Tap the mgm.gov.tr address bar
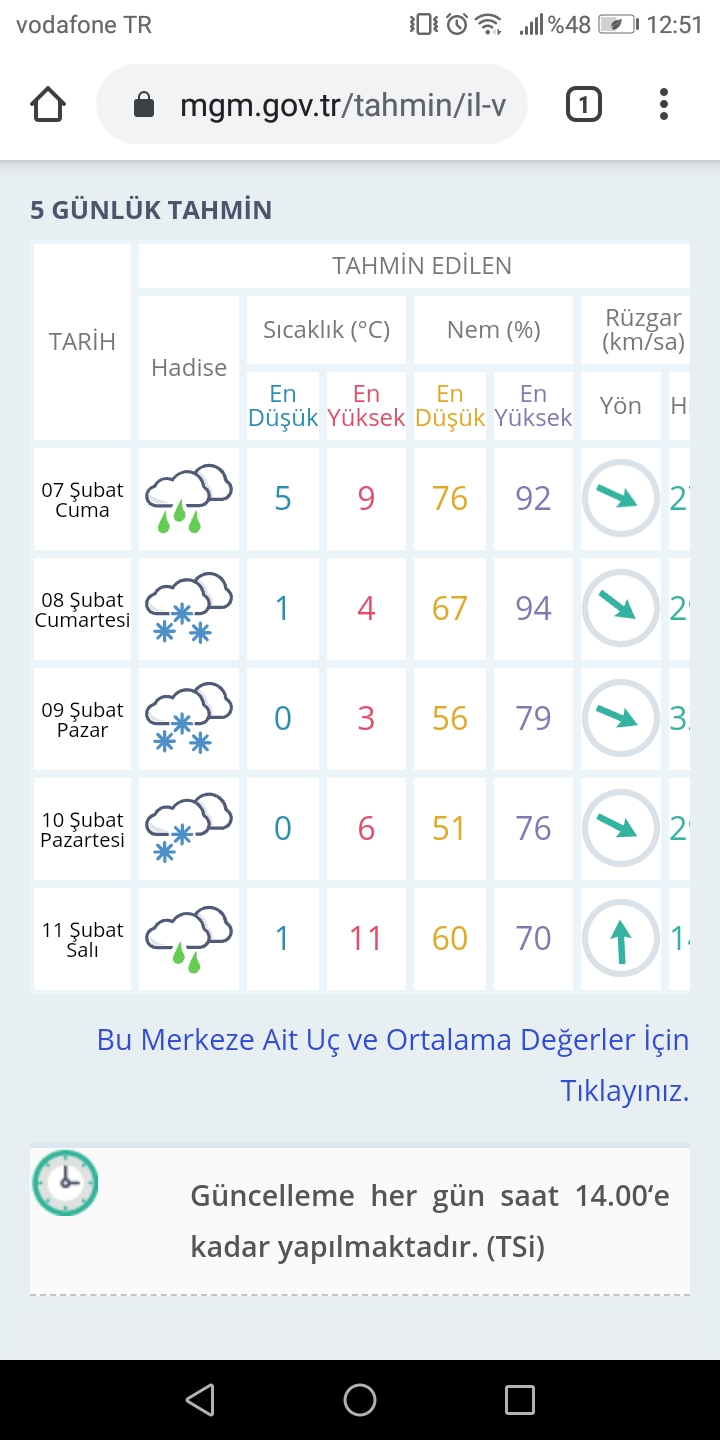 [312, 104]
